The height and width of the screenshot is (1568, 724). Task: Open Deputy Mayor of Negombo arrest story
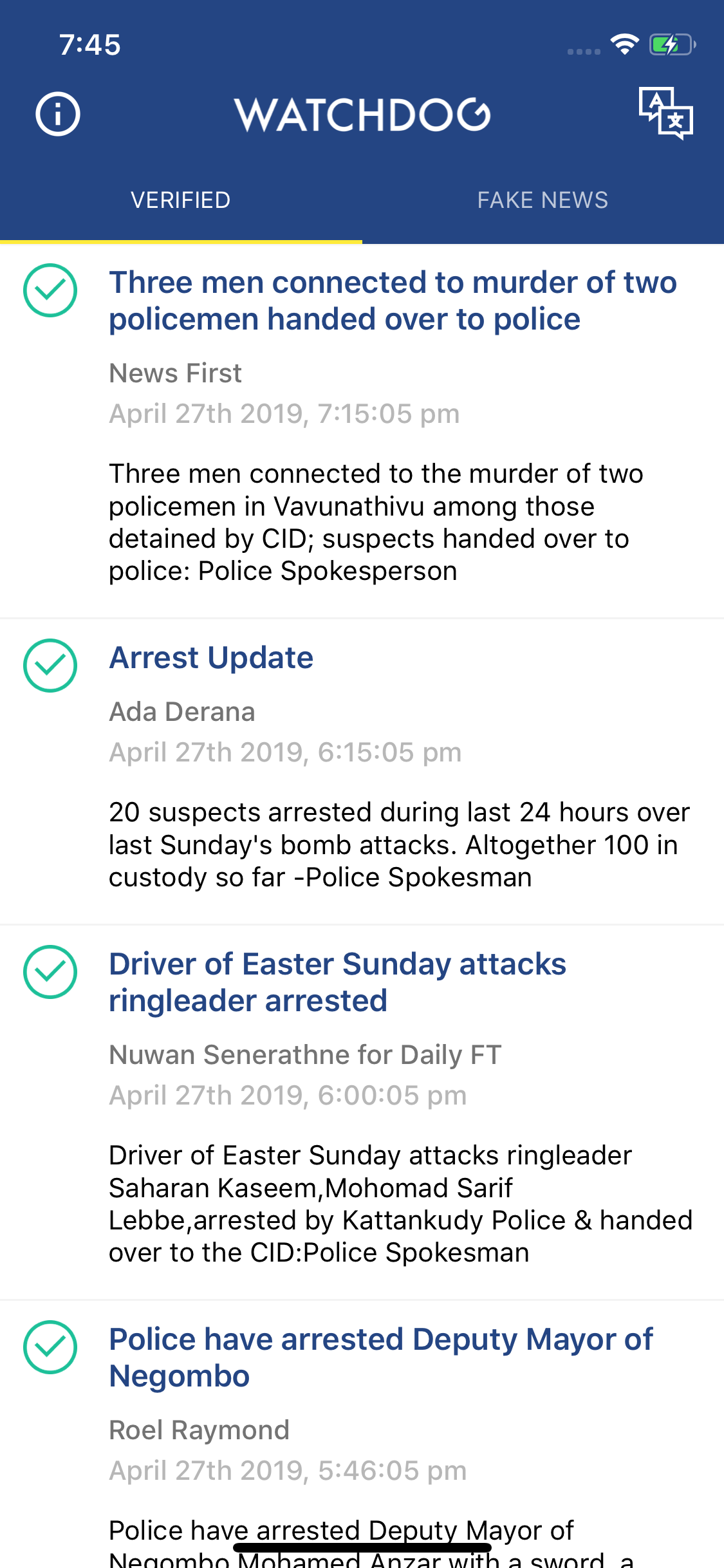coord(362,1434)
